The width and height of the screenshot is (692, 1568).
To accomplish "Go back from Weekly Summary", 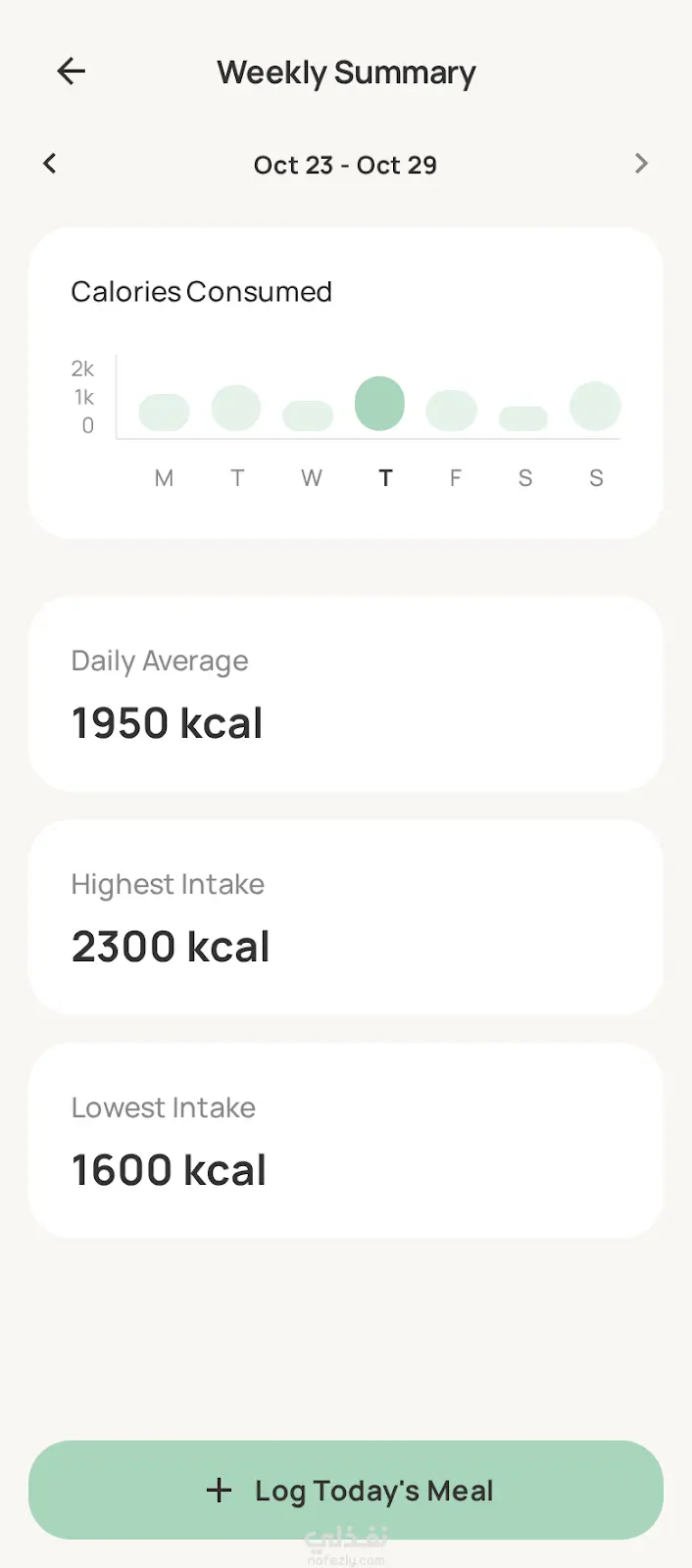I will point(72,72).
